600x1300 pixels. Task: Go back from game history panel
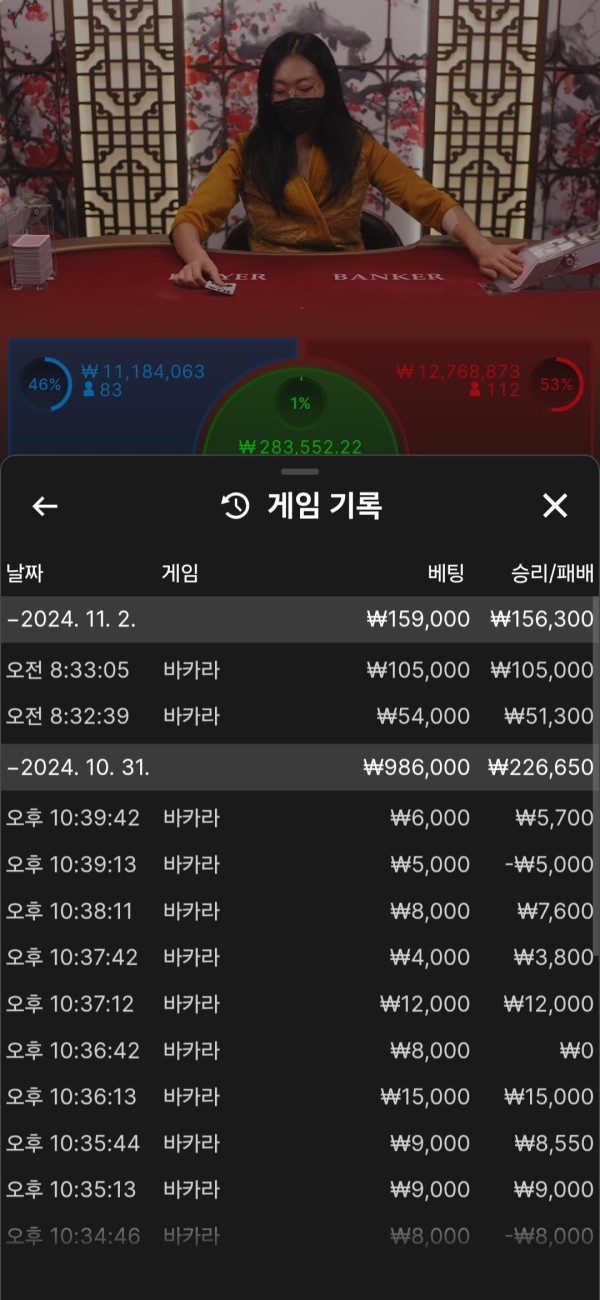click(45, 506)
